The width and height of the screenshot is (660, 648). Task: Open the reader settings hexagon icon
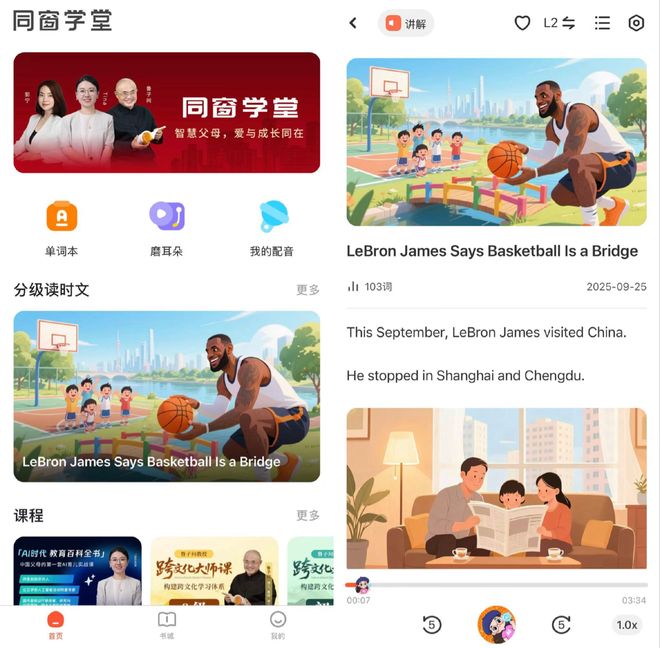pyautogui.click(x=636, y=23)
